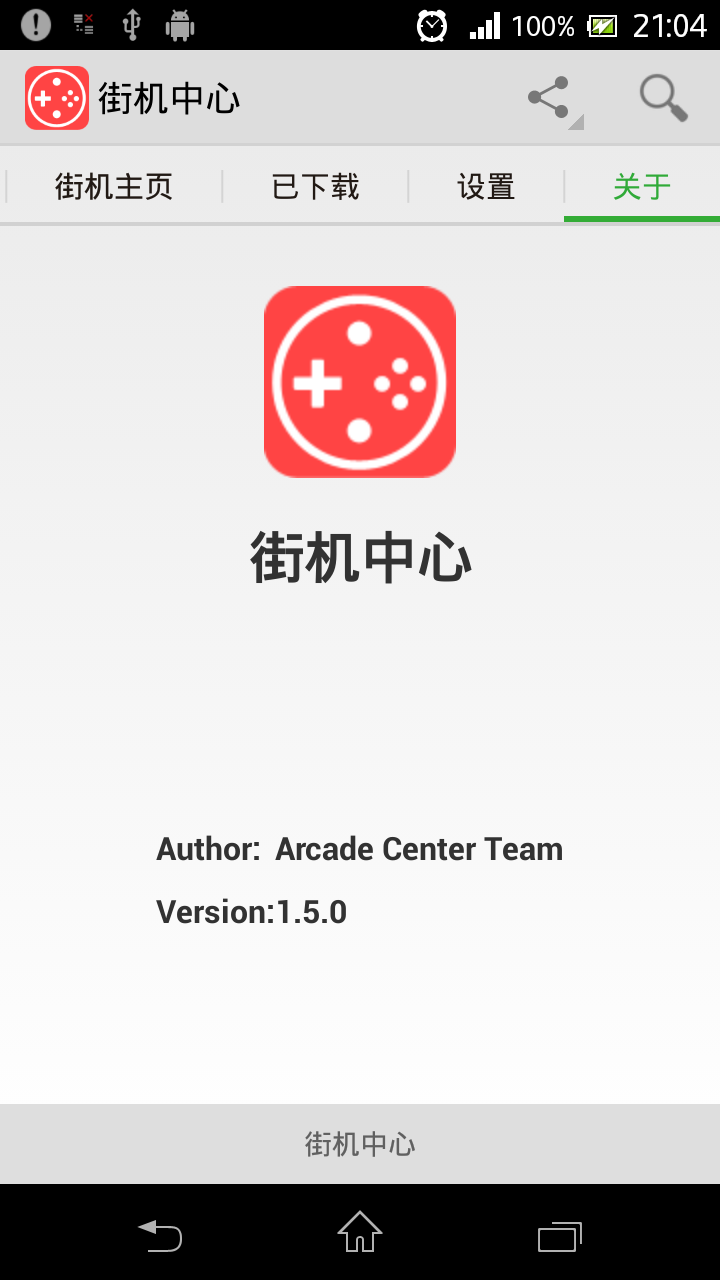The height and width of the screenshot is (1280, 720).
Task: Select the 关于 tab
Action: [641, 187]
